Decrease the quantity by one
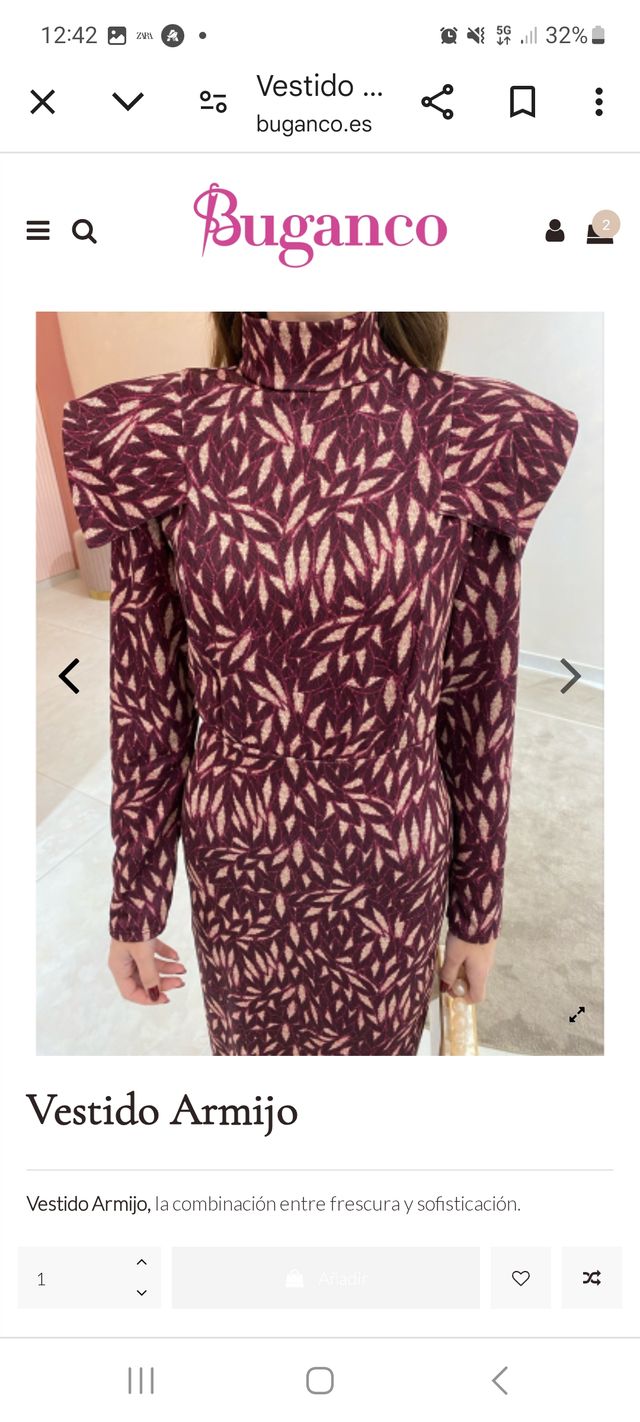 (141, 1293)
